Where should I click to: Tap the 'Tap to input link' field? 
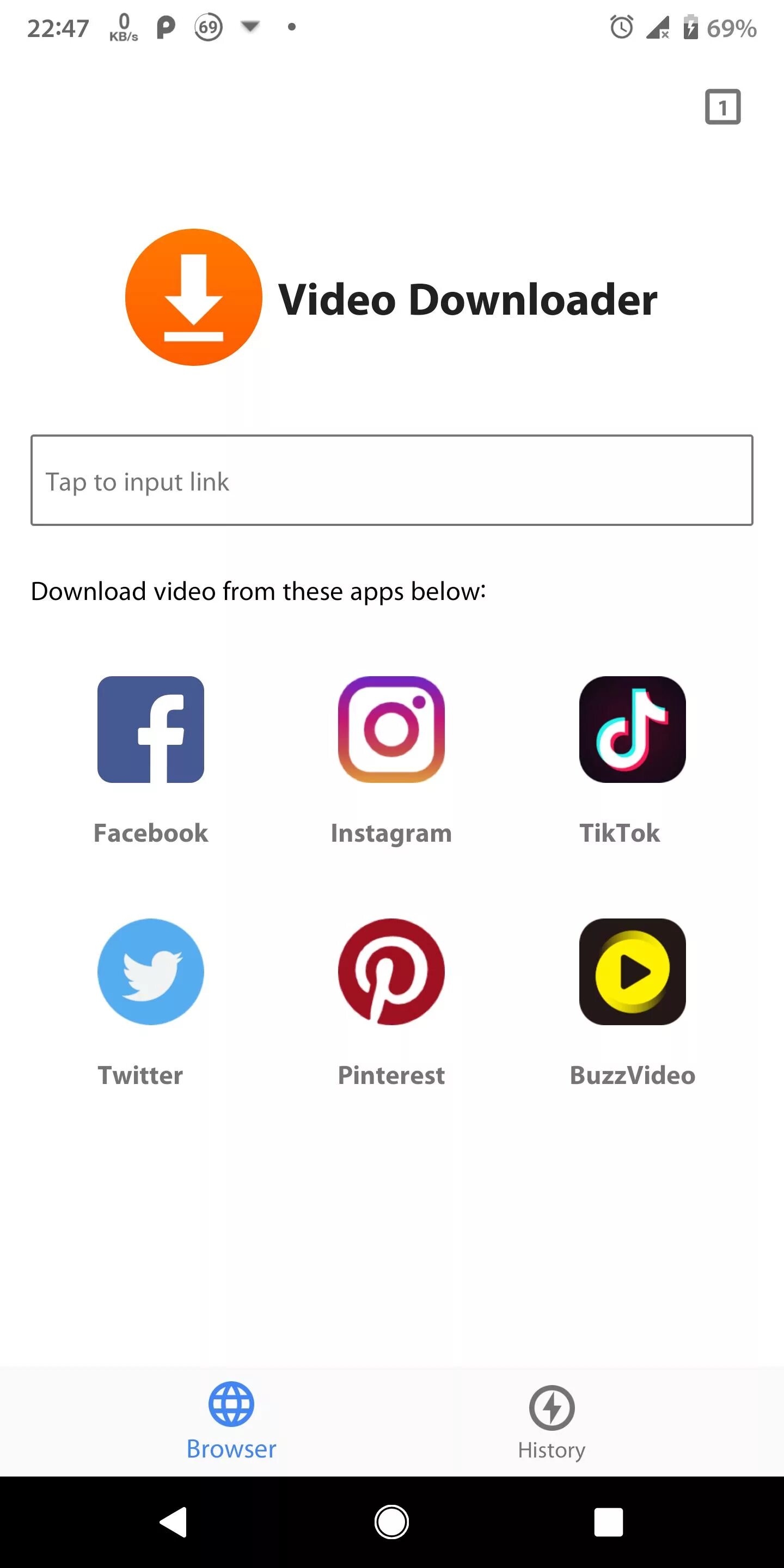click(x=392, y=480)
